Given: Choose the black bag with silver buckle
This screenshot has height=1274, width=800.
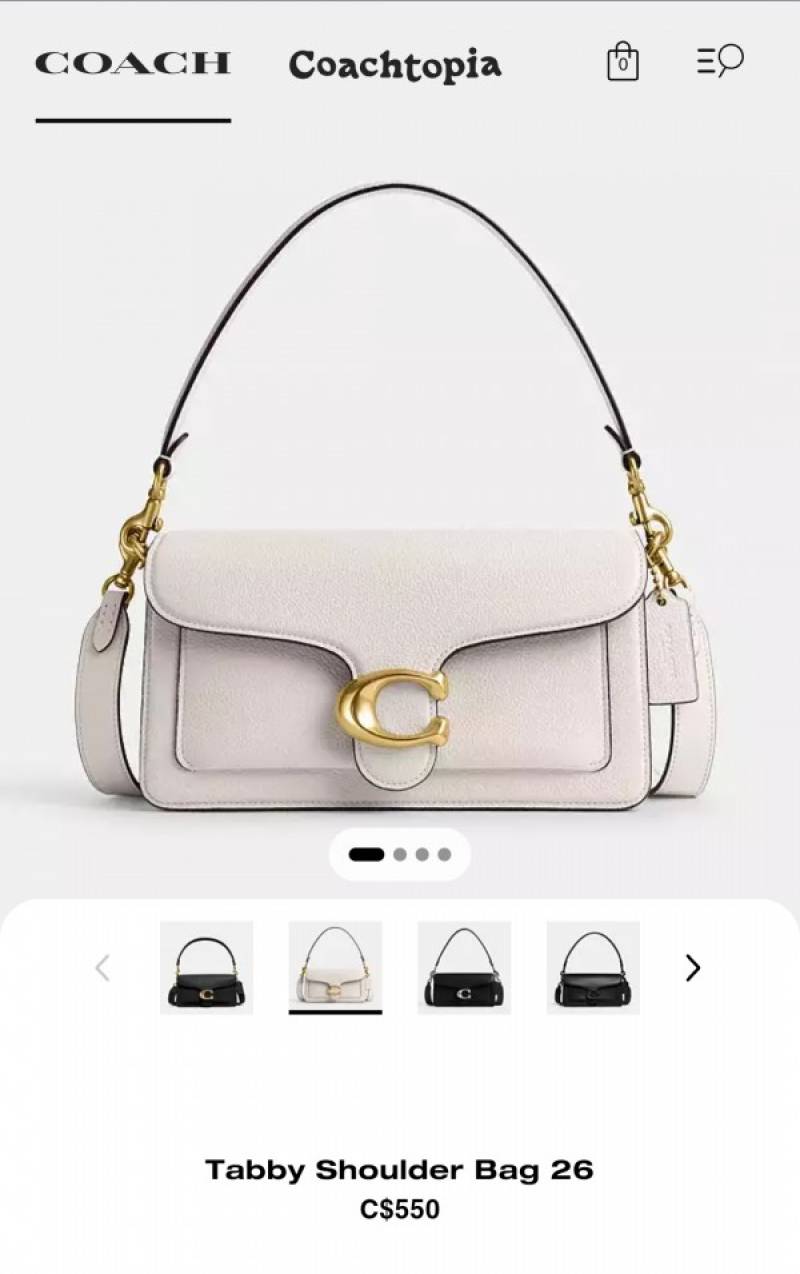Looking at the screenshot, I should pos(464,967).
